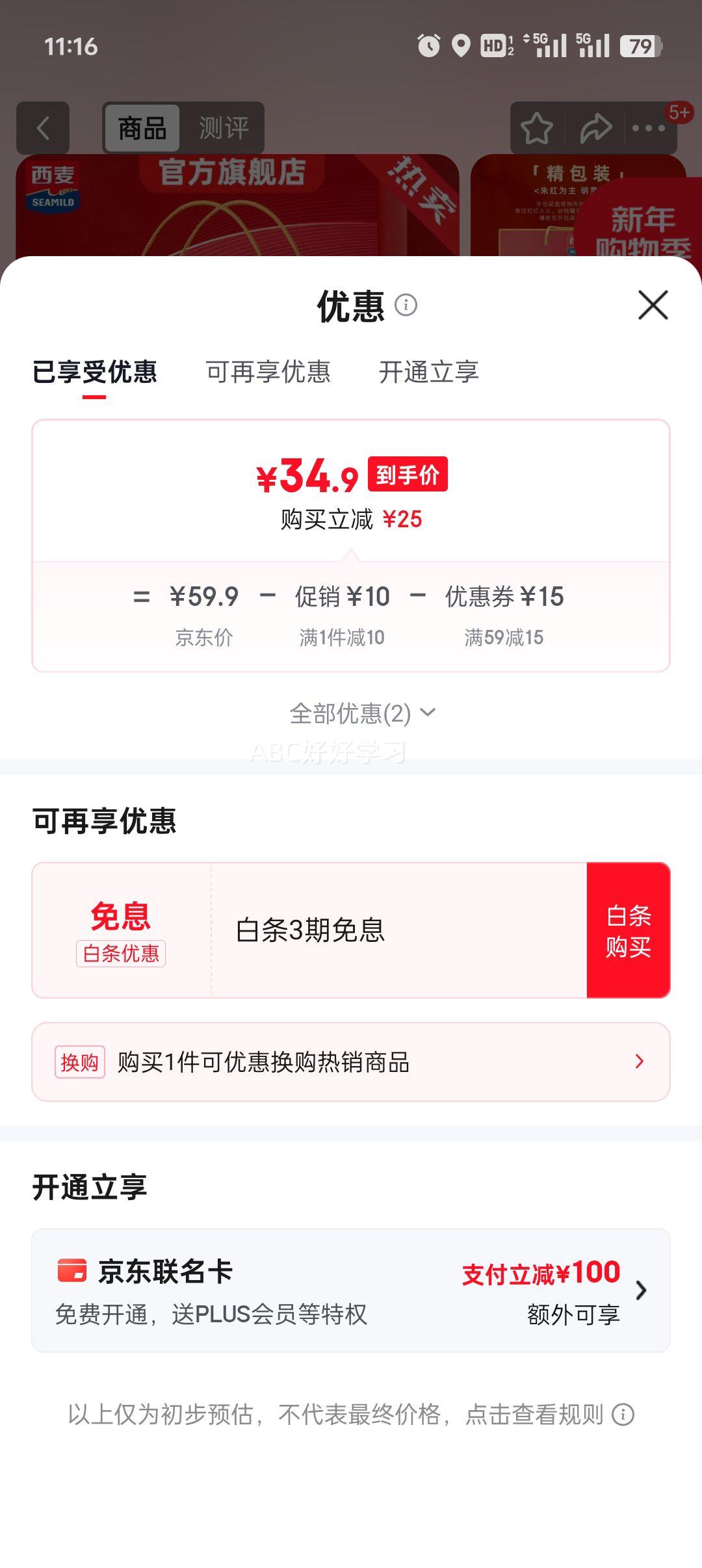
Task: Expand 全部优惠(2) details
Action: (361, 713)
